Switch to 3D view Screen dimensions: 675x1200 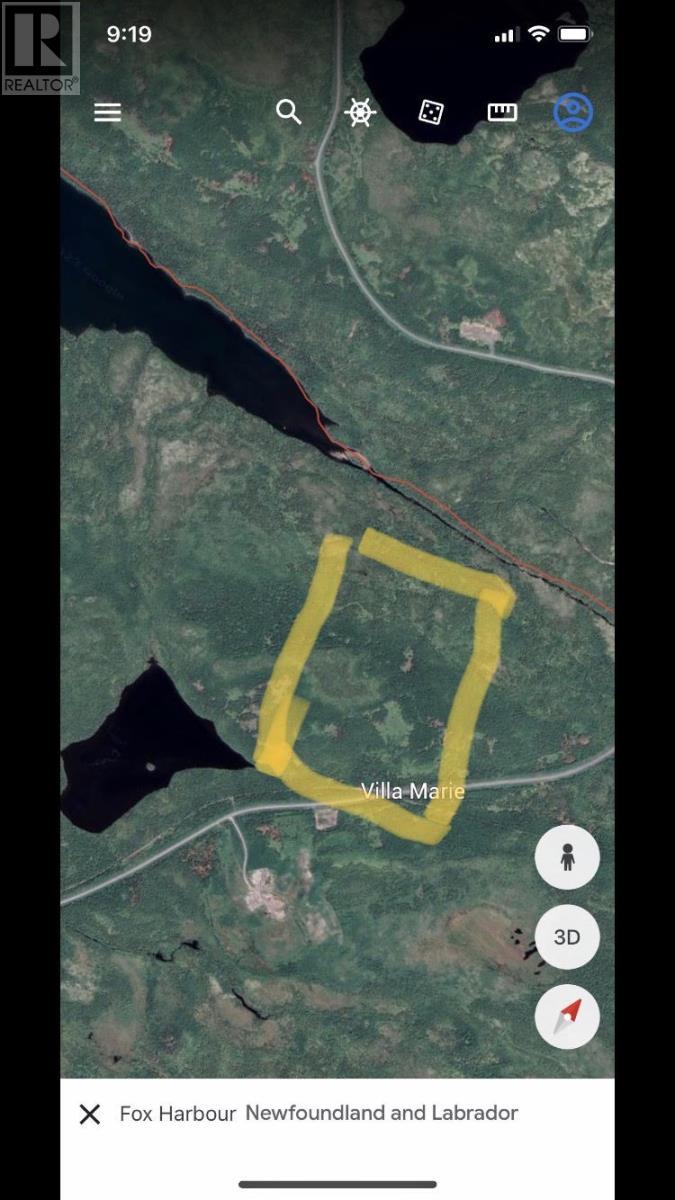click(567, 937)
